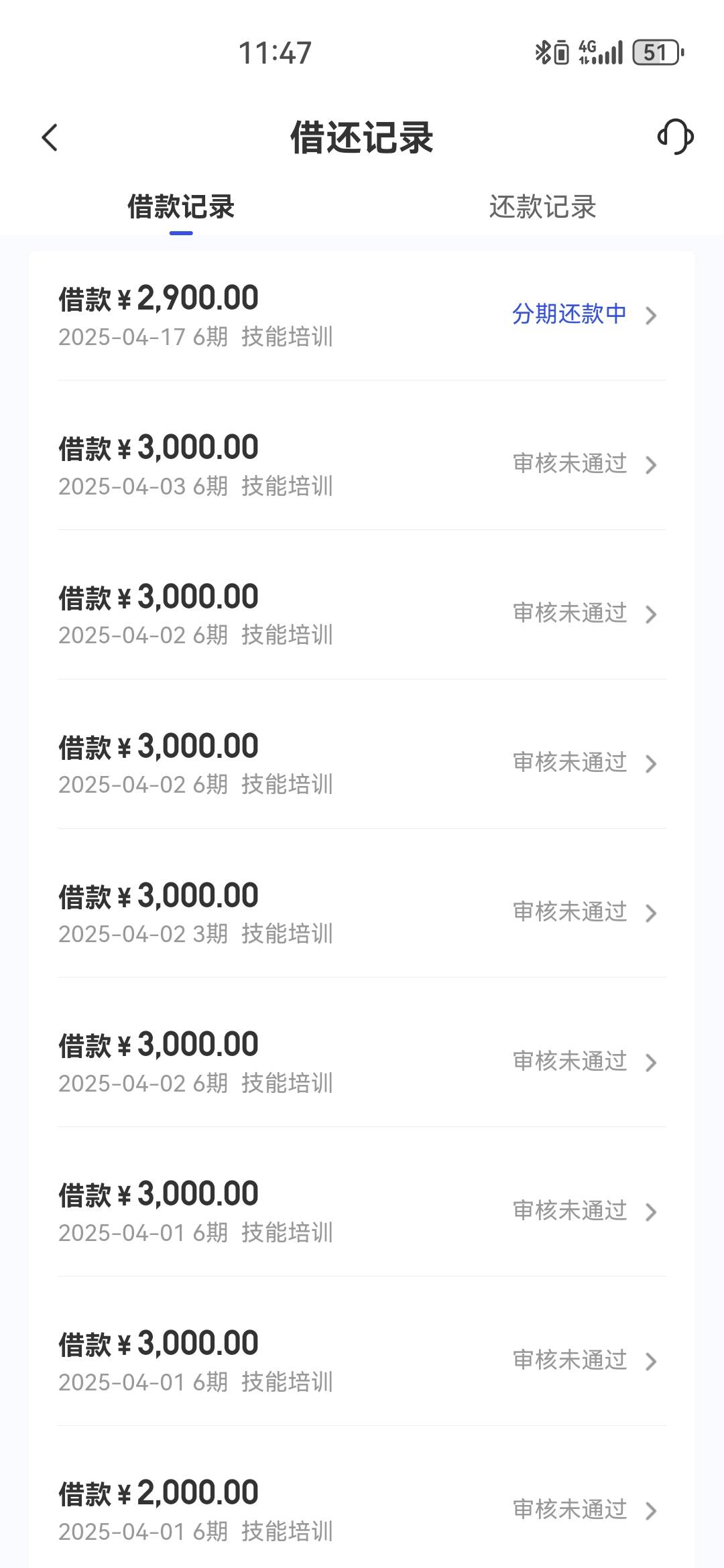Go back using the top-left arrow

tap(50, 137)
